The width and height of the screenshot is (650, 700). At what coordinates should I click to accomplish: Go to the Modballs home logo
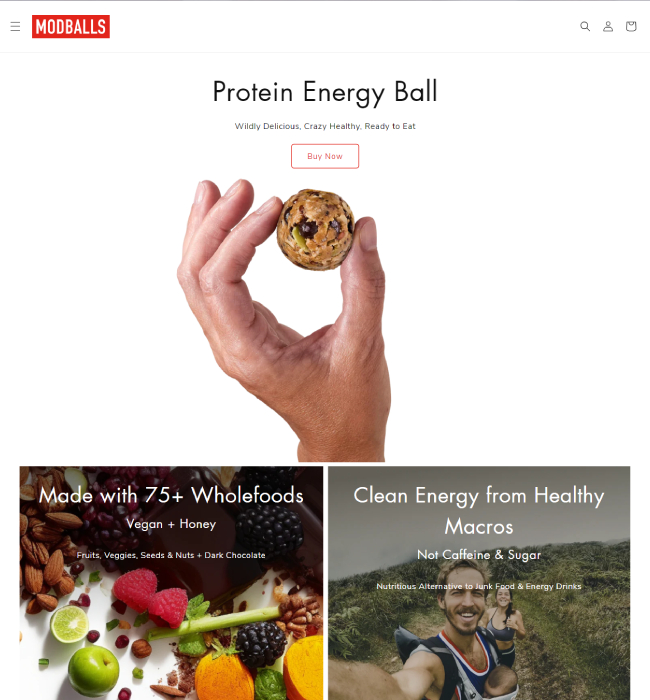(71, 27)
